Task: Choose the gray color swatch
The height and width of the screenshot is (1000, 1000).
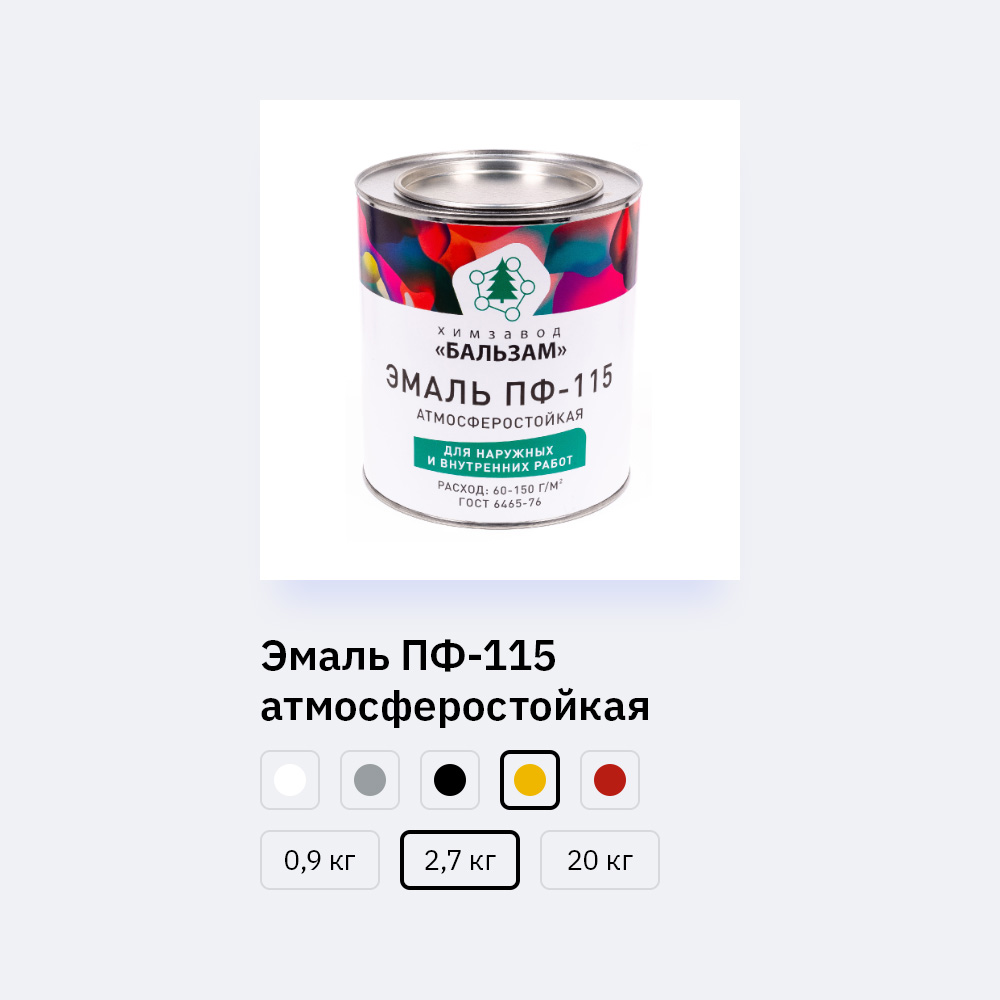Action: point(370,780)
